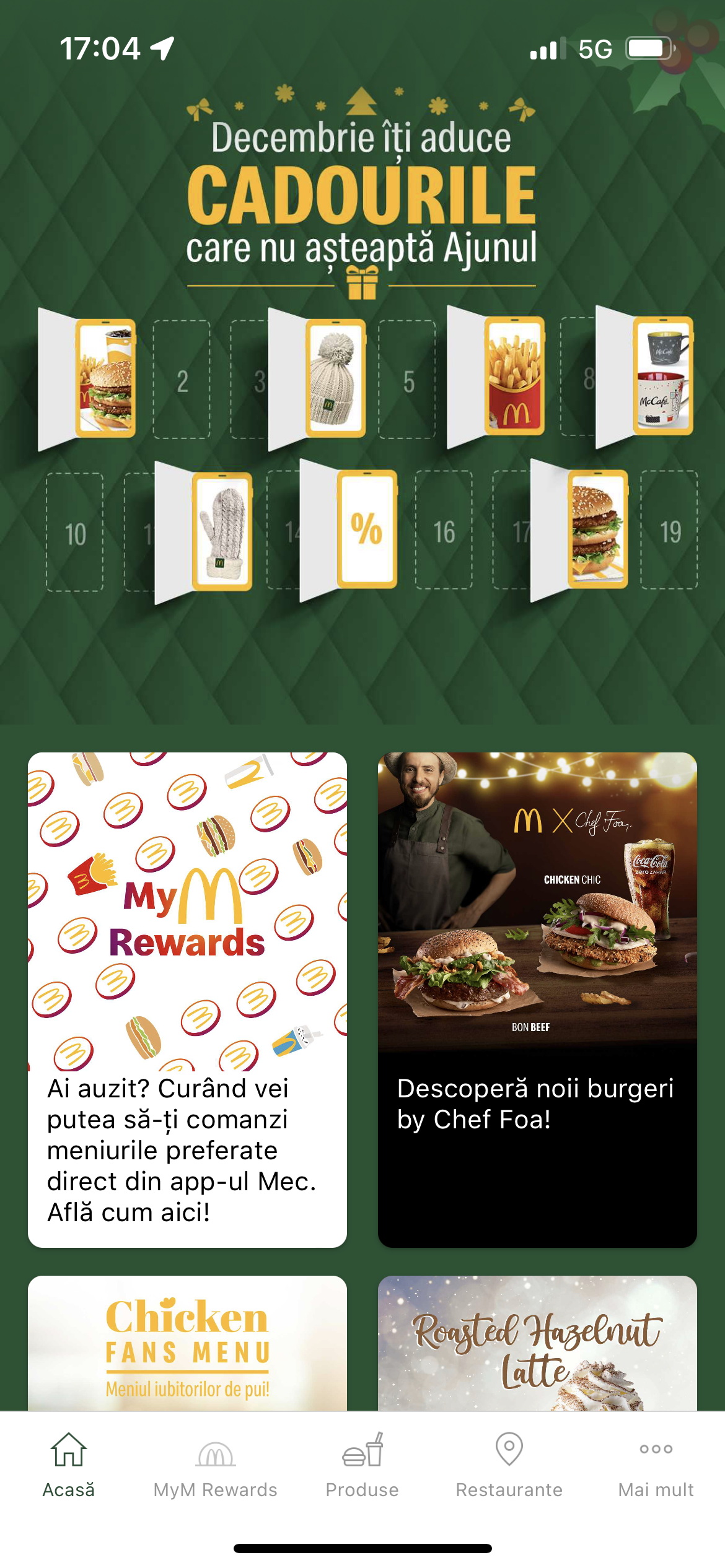Open the Chef Foa burgers card

click(537, 1000)
